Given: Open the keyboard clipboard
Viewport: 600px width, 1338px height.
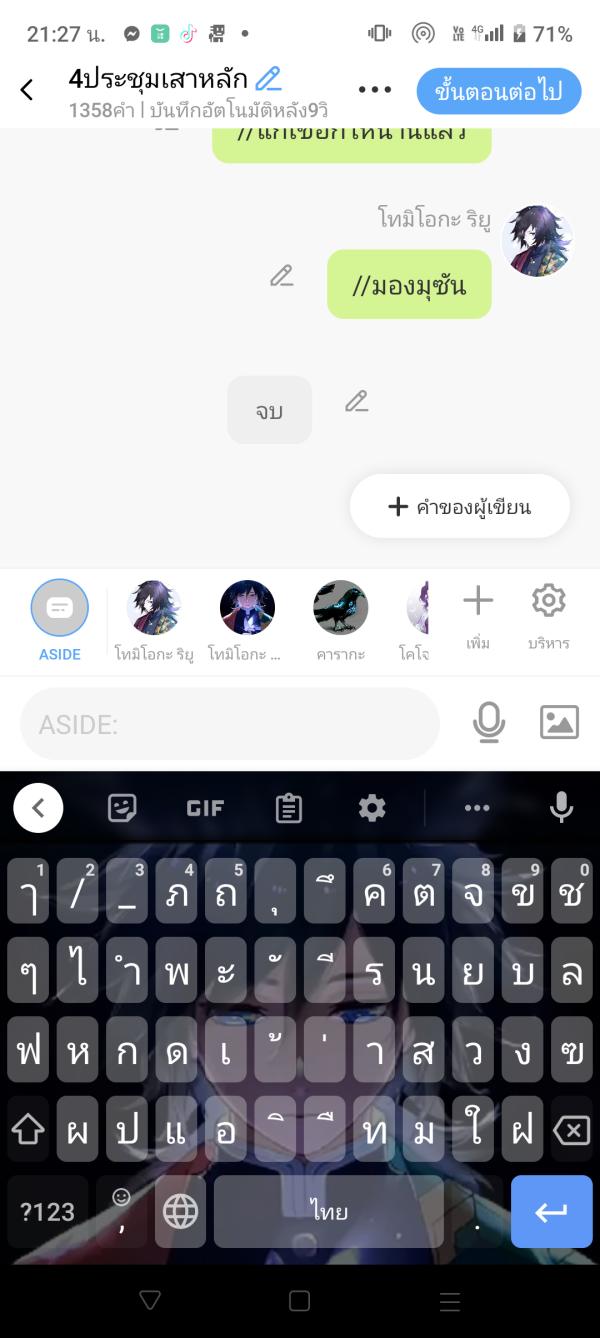Looking at the screenshot, I should 288,808.
